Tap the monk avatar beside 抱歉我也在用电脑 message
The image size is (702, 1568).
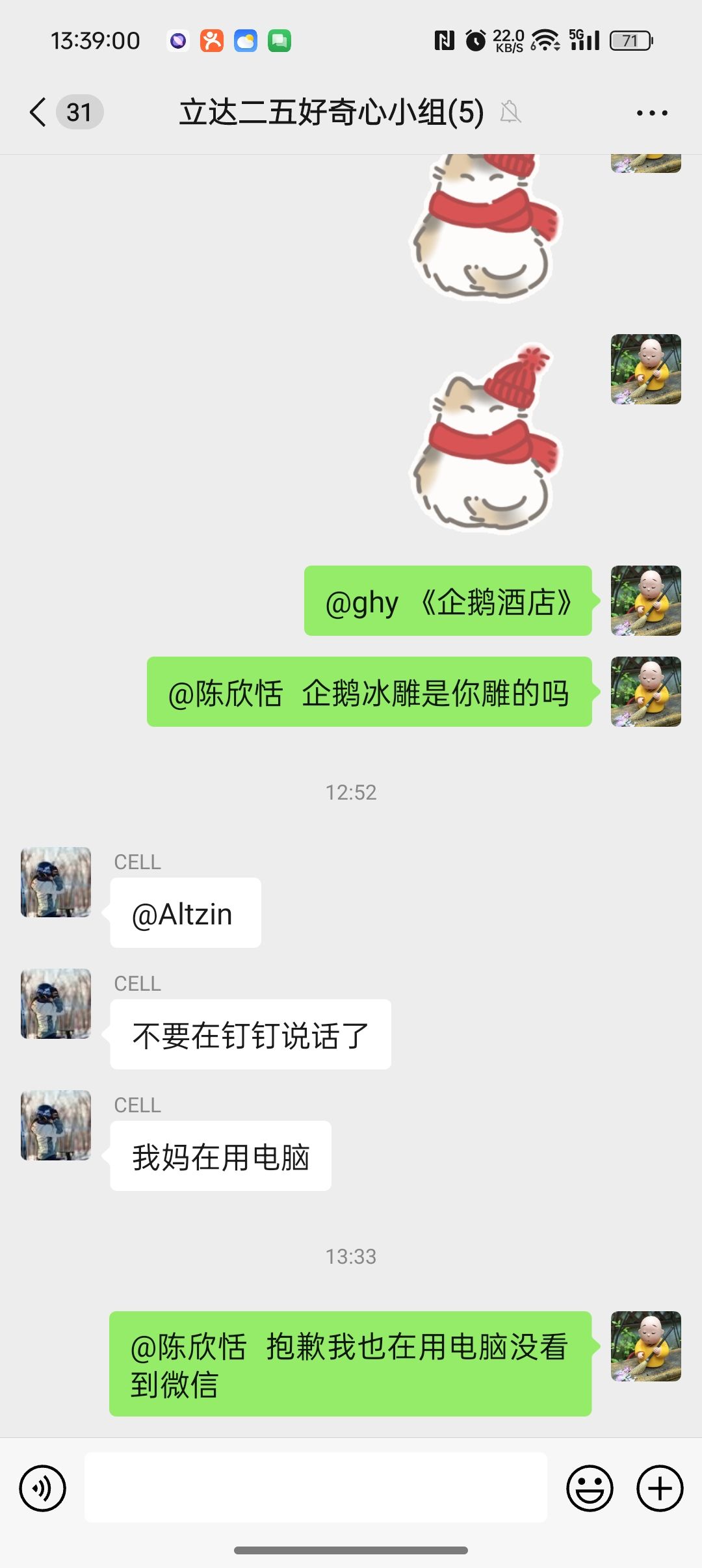click(x=645, y=1346)
